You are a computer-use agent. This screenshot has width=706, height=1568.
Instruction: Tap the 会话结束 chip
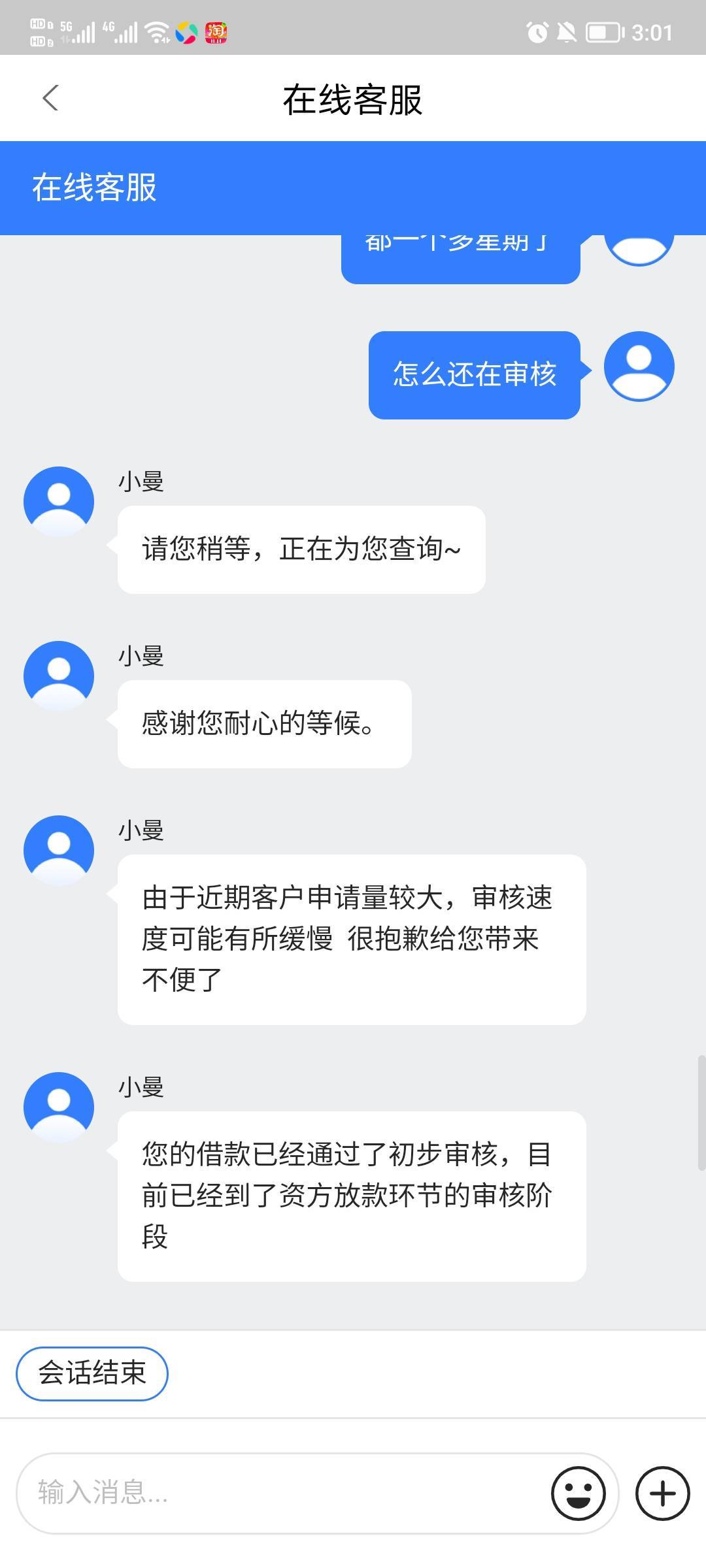pyautogui.click(x=92, y=1373)
